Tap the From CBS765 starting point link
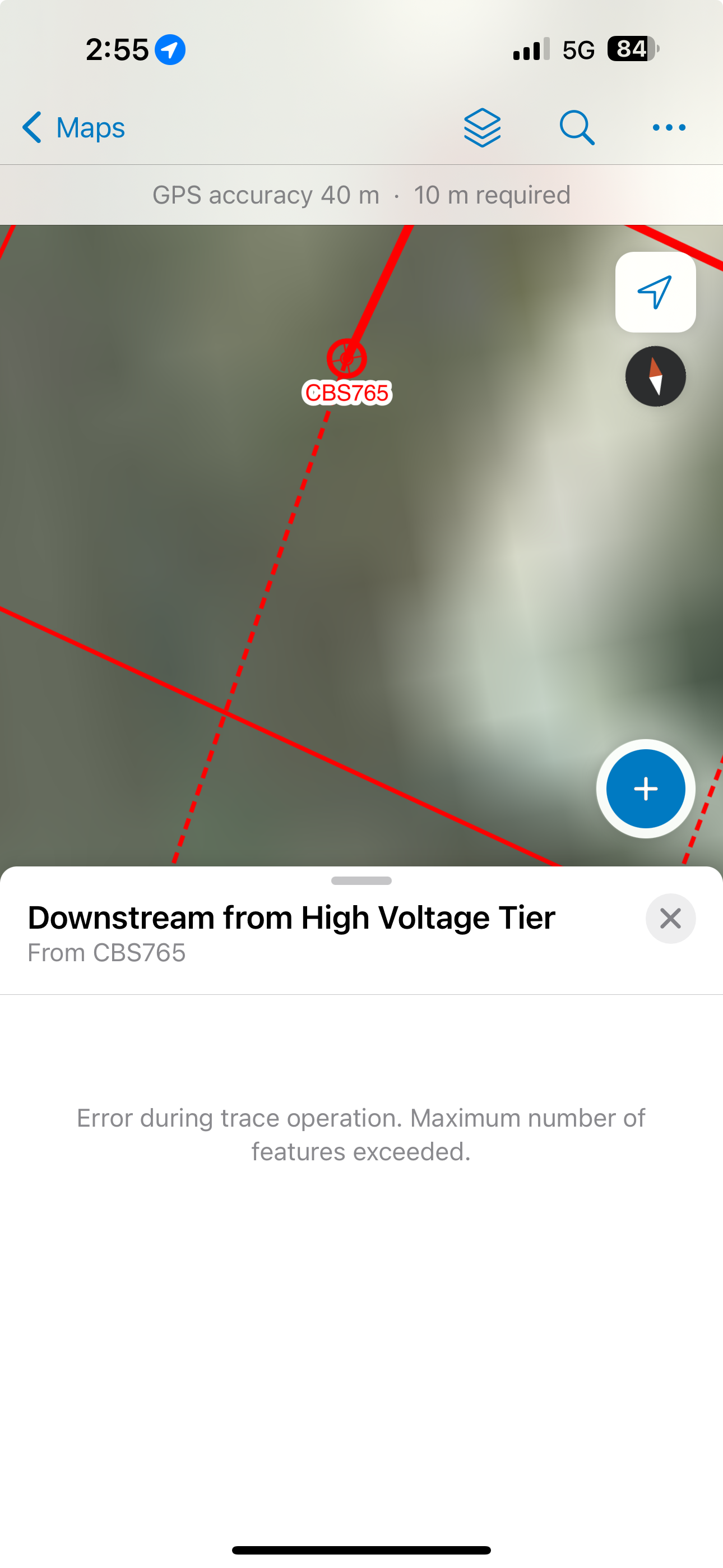 (107, 952)
